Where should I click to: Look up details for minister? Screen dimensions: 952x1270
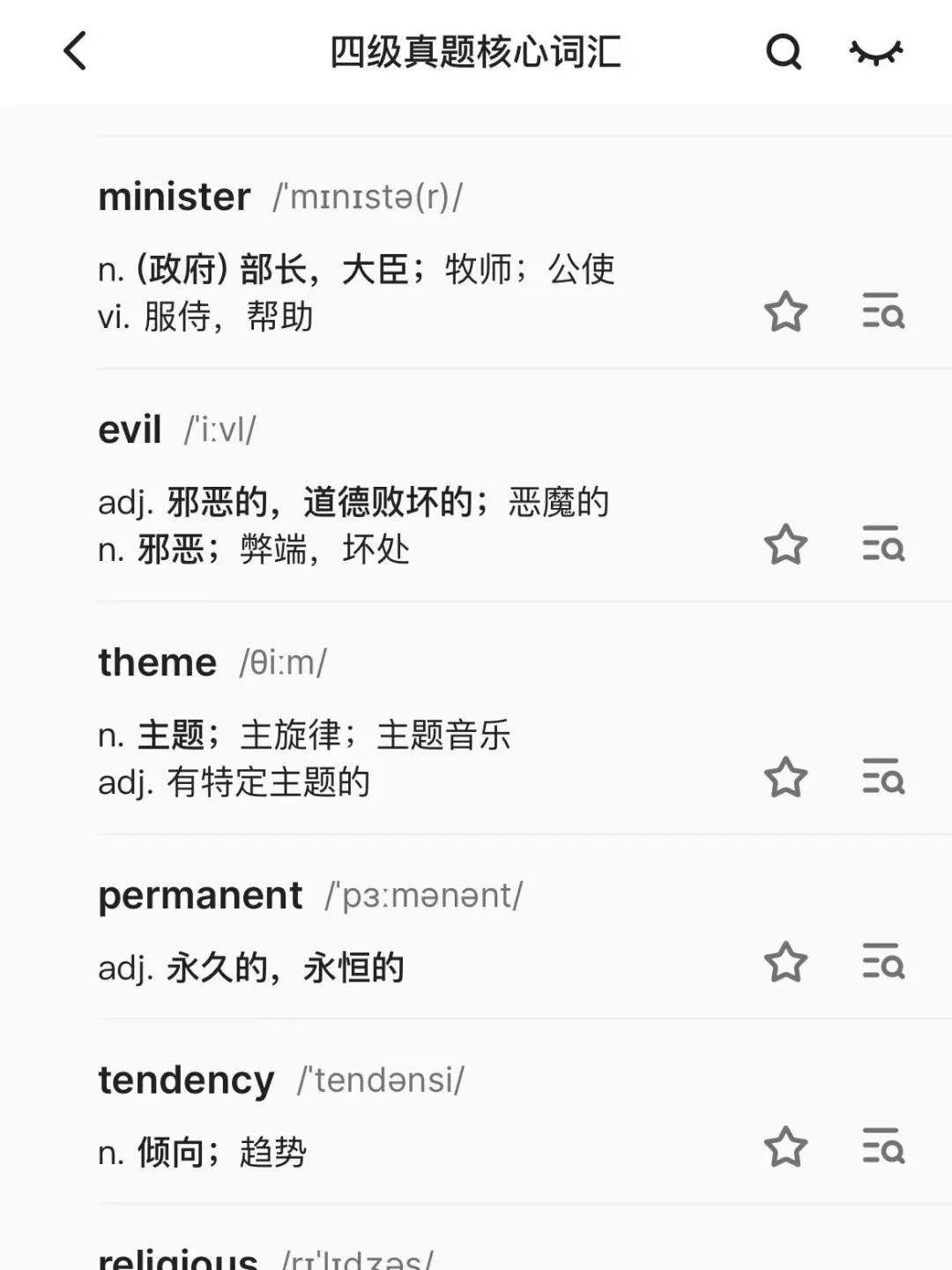pyautogui.click(x=883, y=312)
